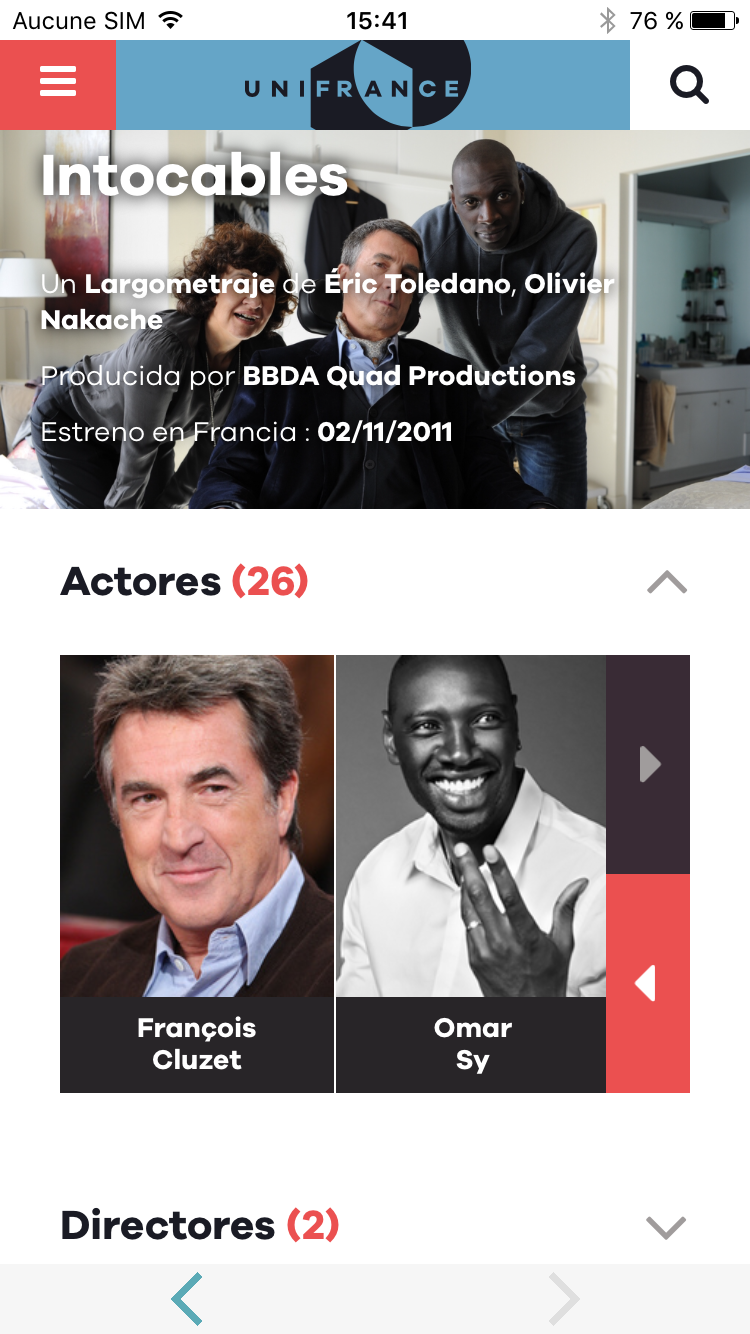
Task: Tap the Bluetooth icon in the status bar
Action: (x=610, y=18)
